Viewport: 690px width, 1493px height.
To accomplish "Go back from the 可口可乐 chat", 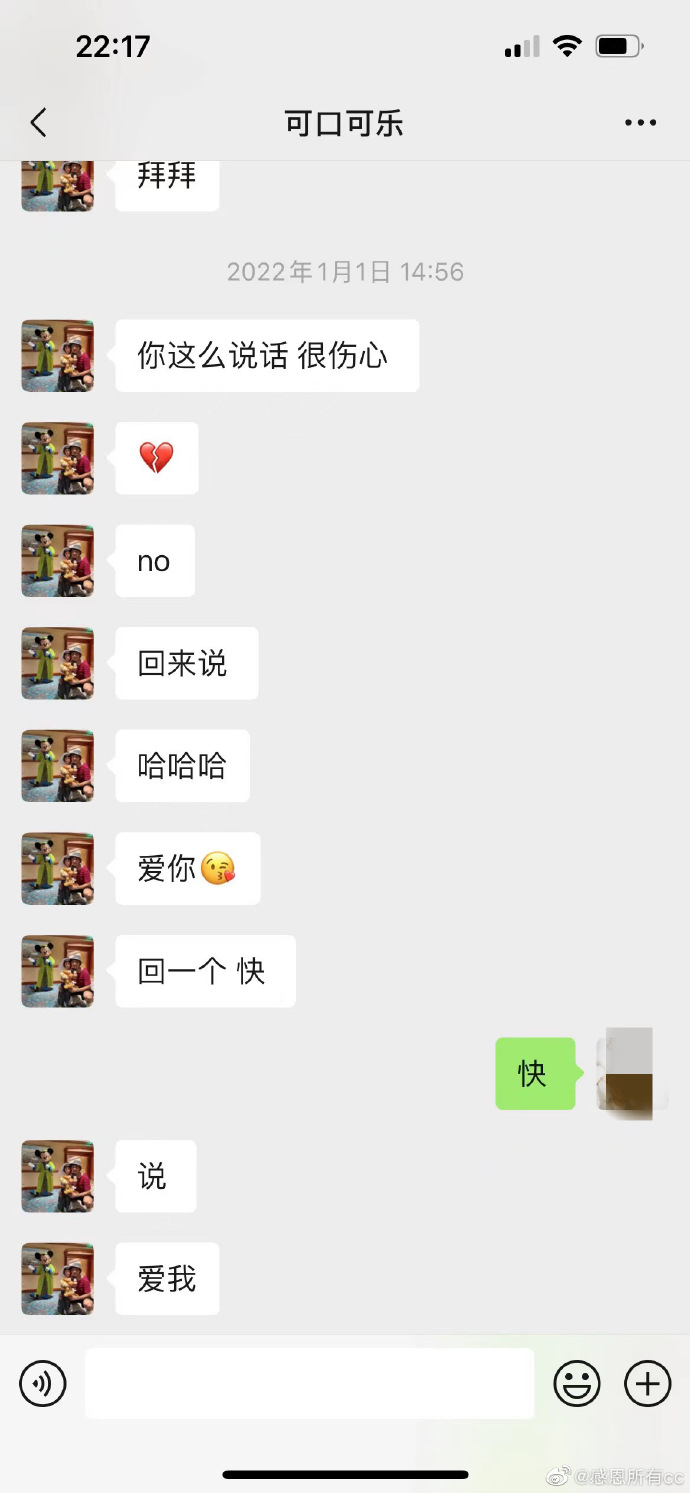I will pyautogui.click(x=38, y=123).
